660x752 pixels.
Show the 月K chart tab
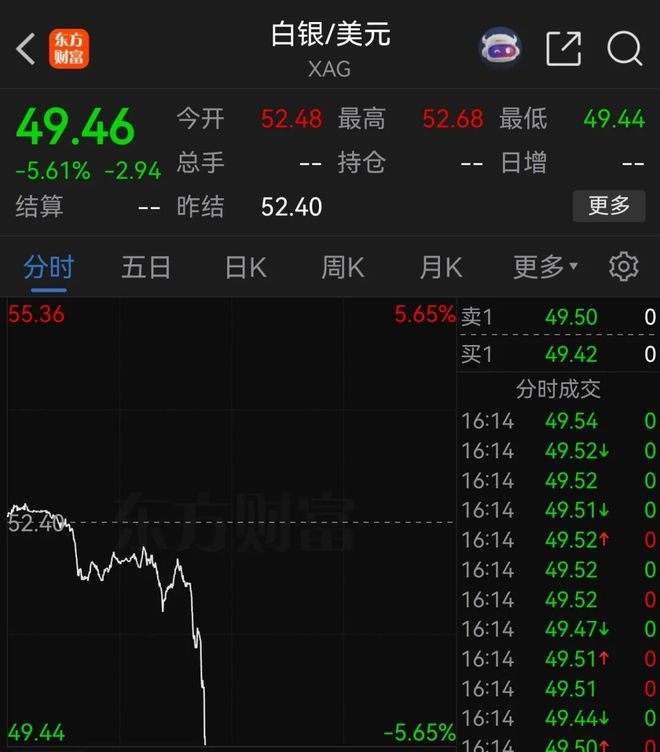[440, 267]
